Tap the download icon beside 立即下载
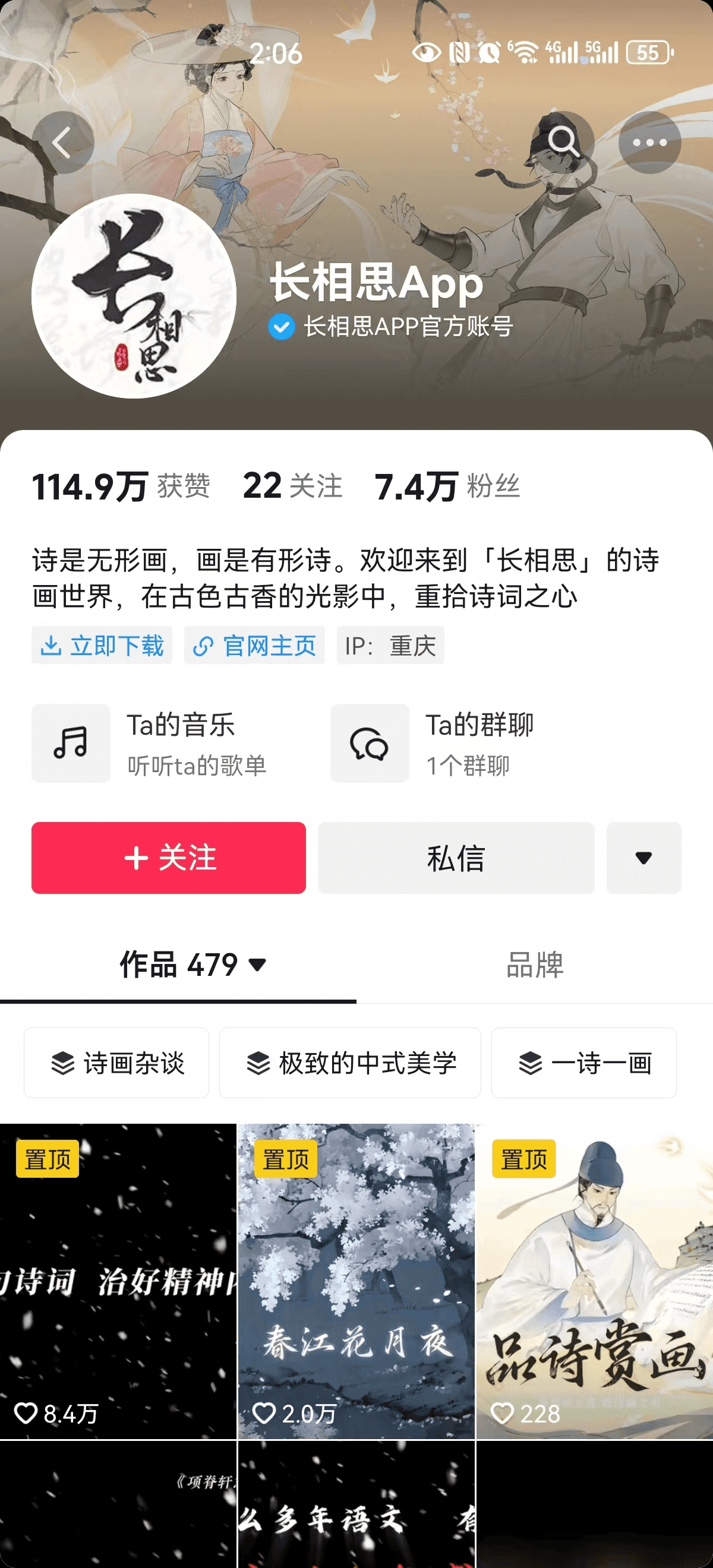This screenshot has height=1568, width=713. 52,646
